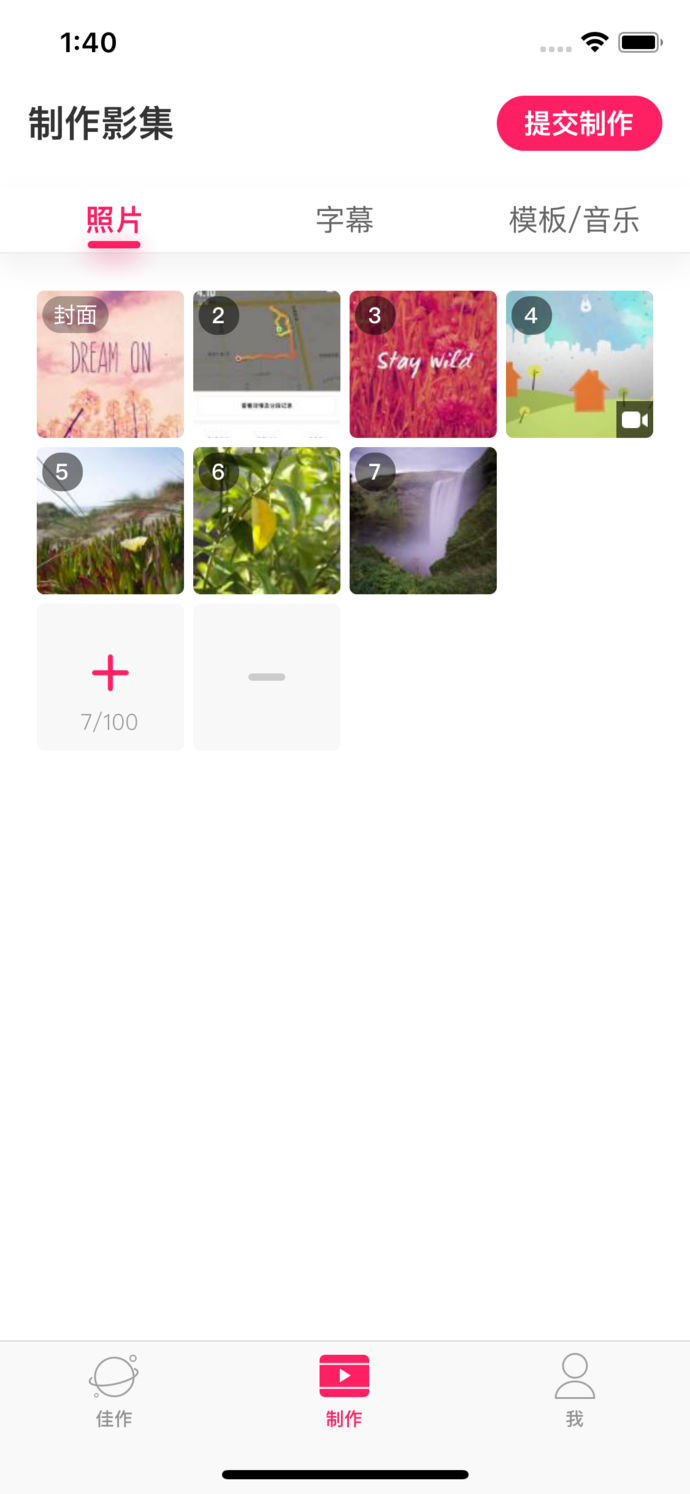Select photo 6 with green leaves
690x1494 pixels.
(x=267, y=521)
